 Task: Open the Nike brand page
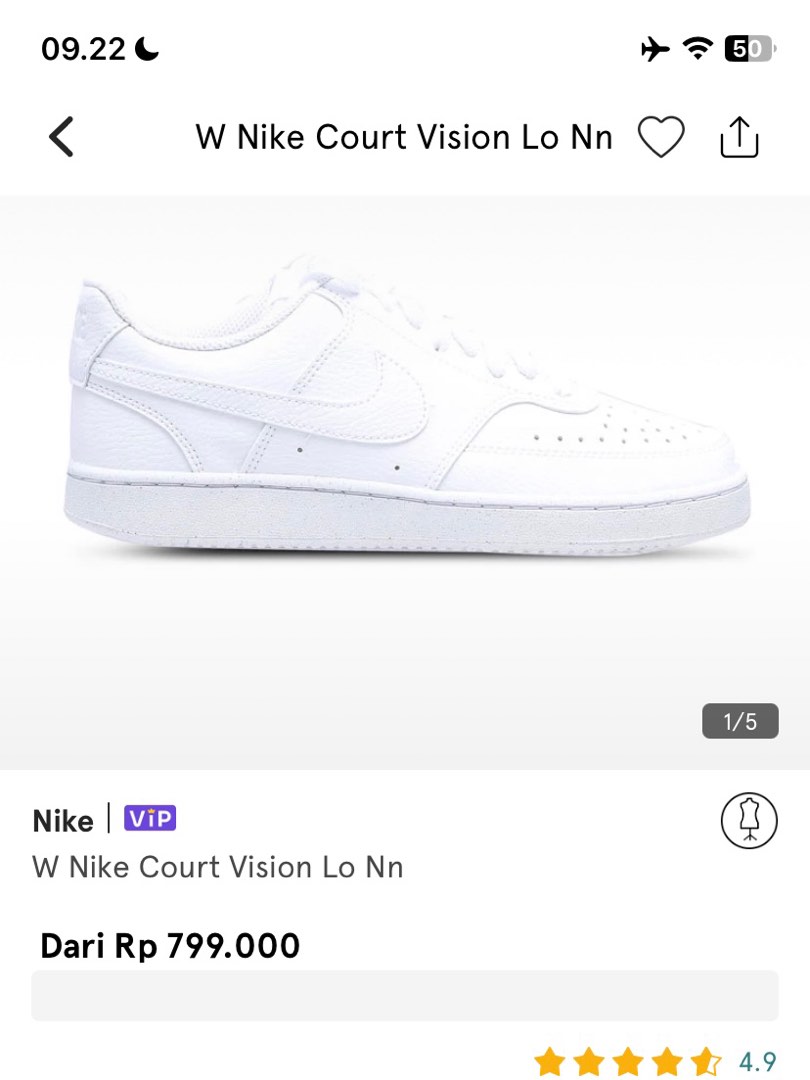tap(63, 820)
